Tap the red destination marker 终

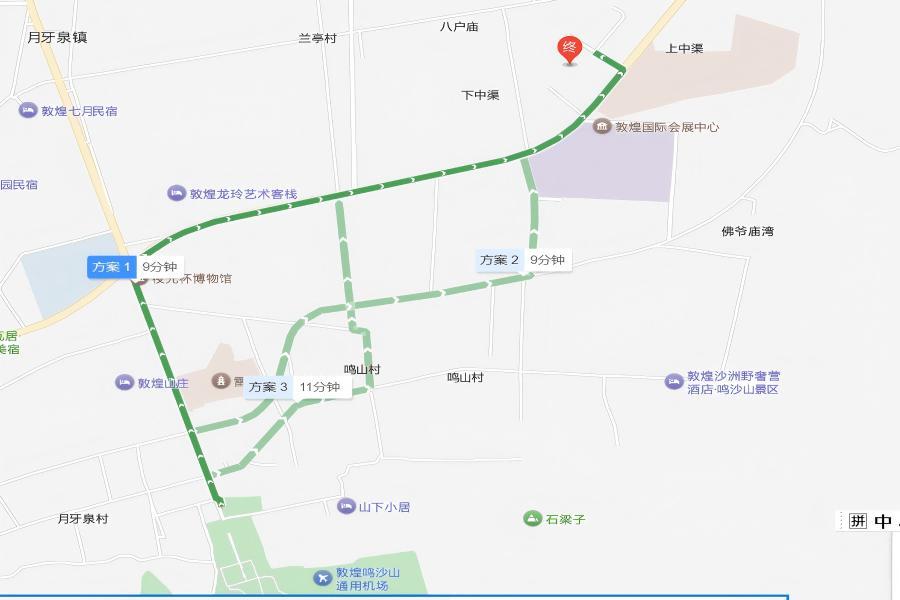(570, 49)
